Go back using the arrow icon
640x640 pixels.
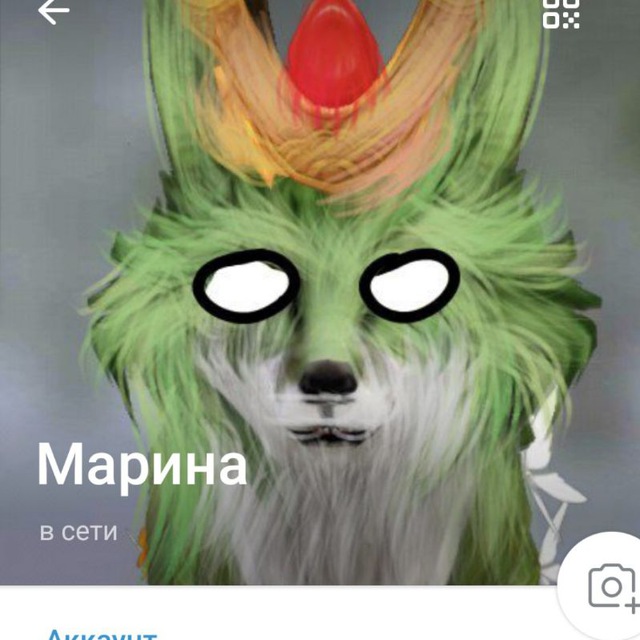click(x=53, y=12)
